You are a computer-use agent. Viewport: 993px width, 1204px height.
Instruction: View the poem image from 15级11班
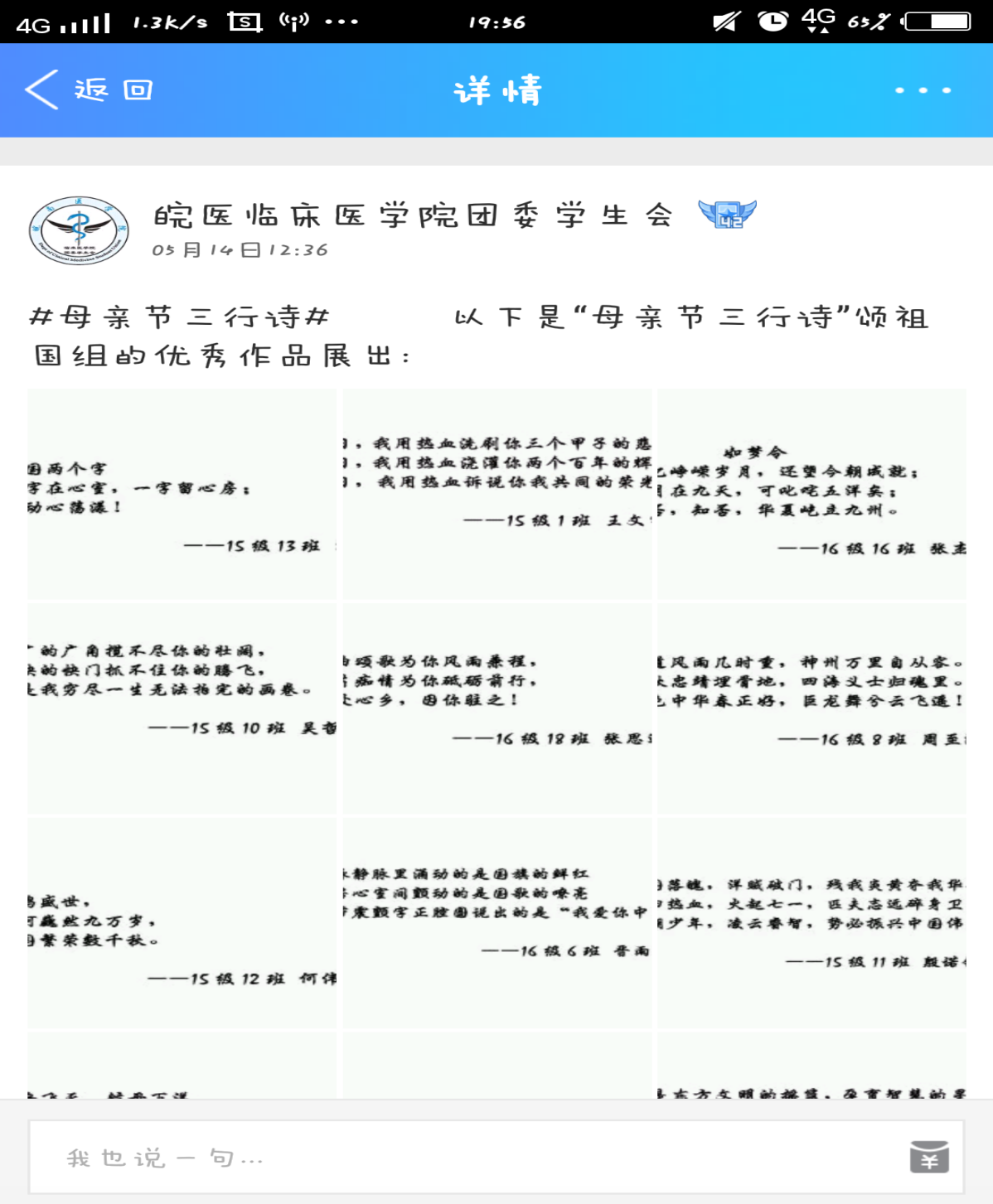(x=811, y=923)
